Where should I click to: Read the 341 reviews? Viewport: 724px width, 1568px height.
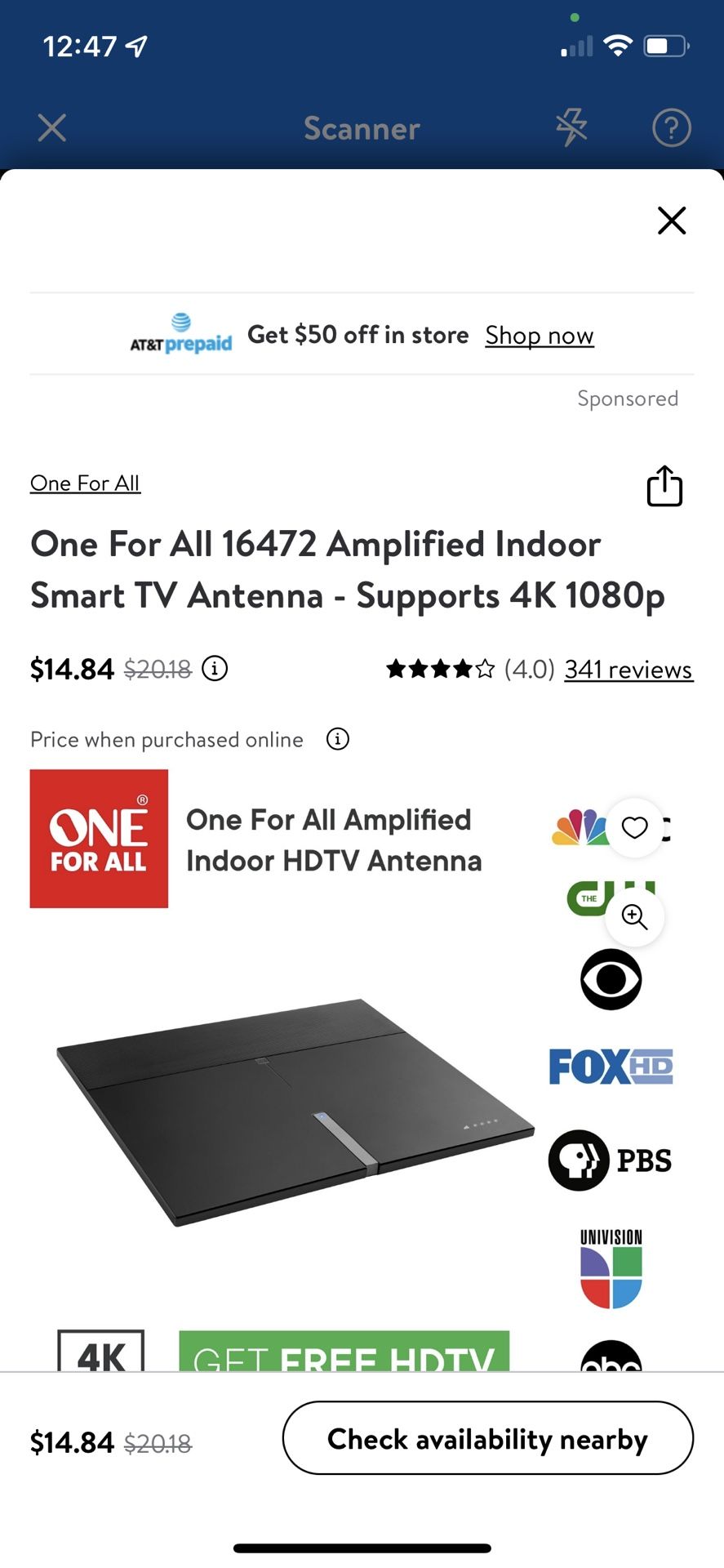coord(628,669)
